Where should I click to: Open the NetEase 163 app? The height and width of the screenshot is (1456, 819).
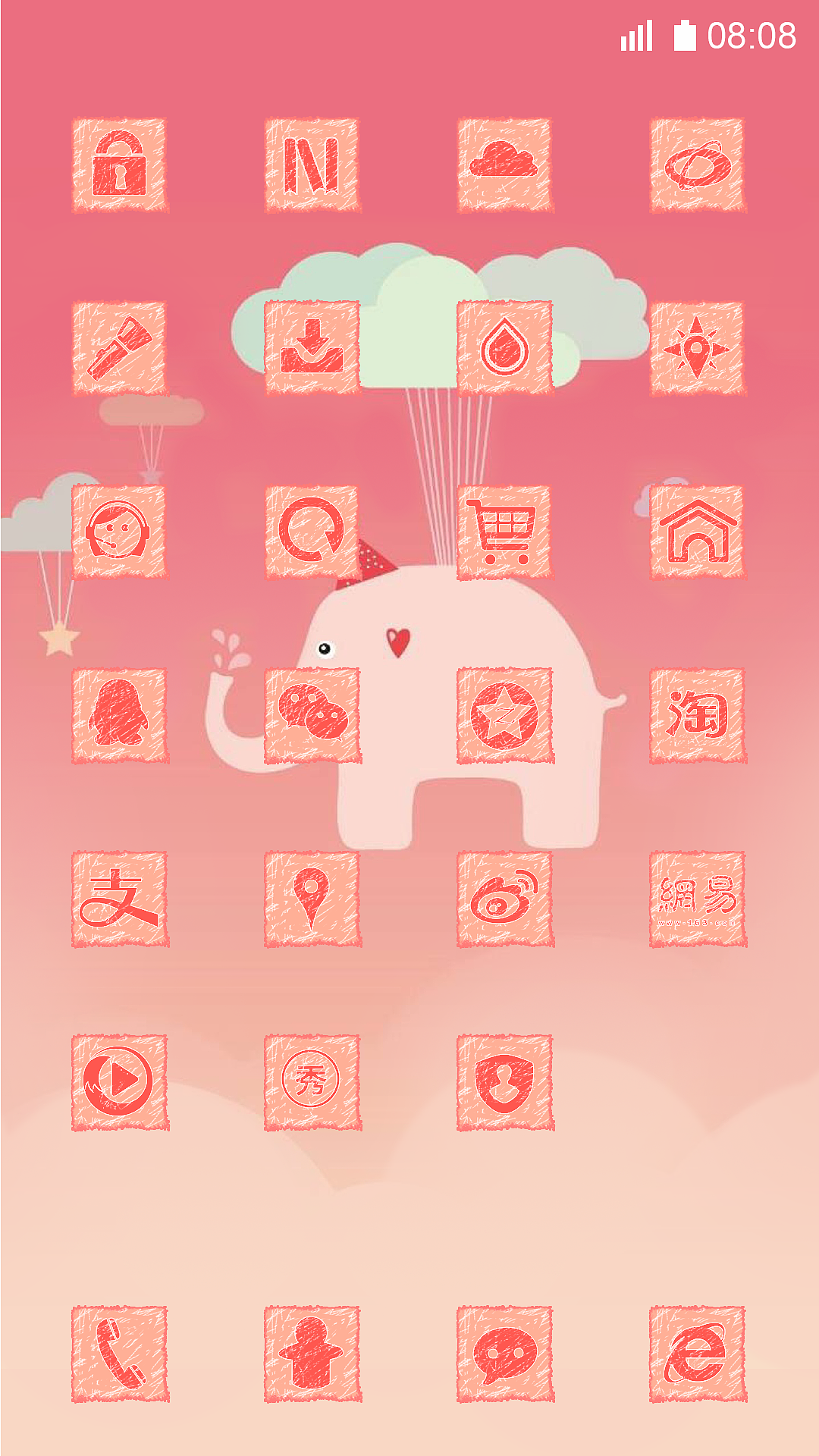coord(697,899)
